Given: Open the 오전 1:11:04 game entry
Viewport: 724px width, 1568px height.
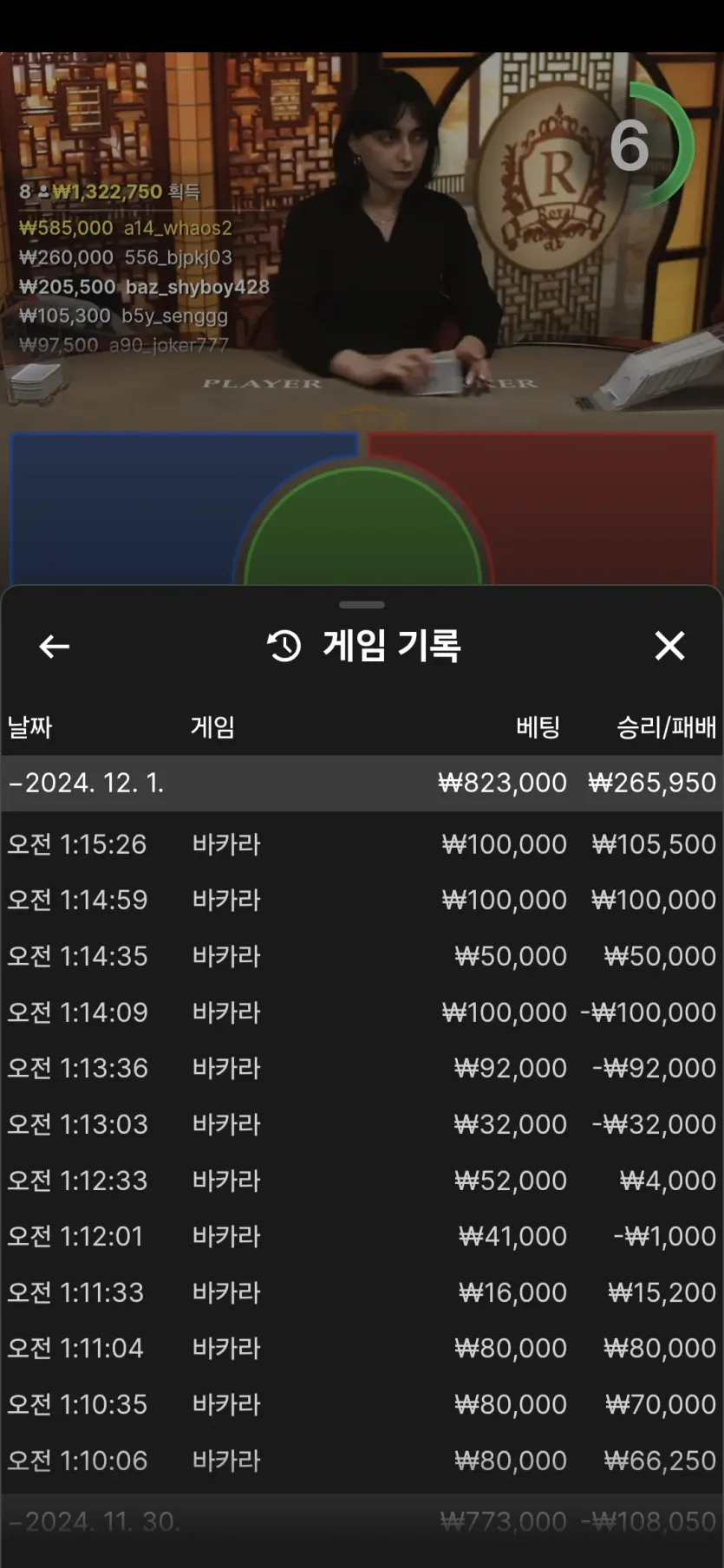Looking at the screenshot, I should pyautogui.click(x=362, y=1348).
